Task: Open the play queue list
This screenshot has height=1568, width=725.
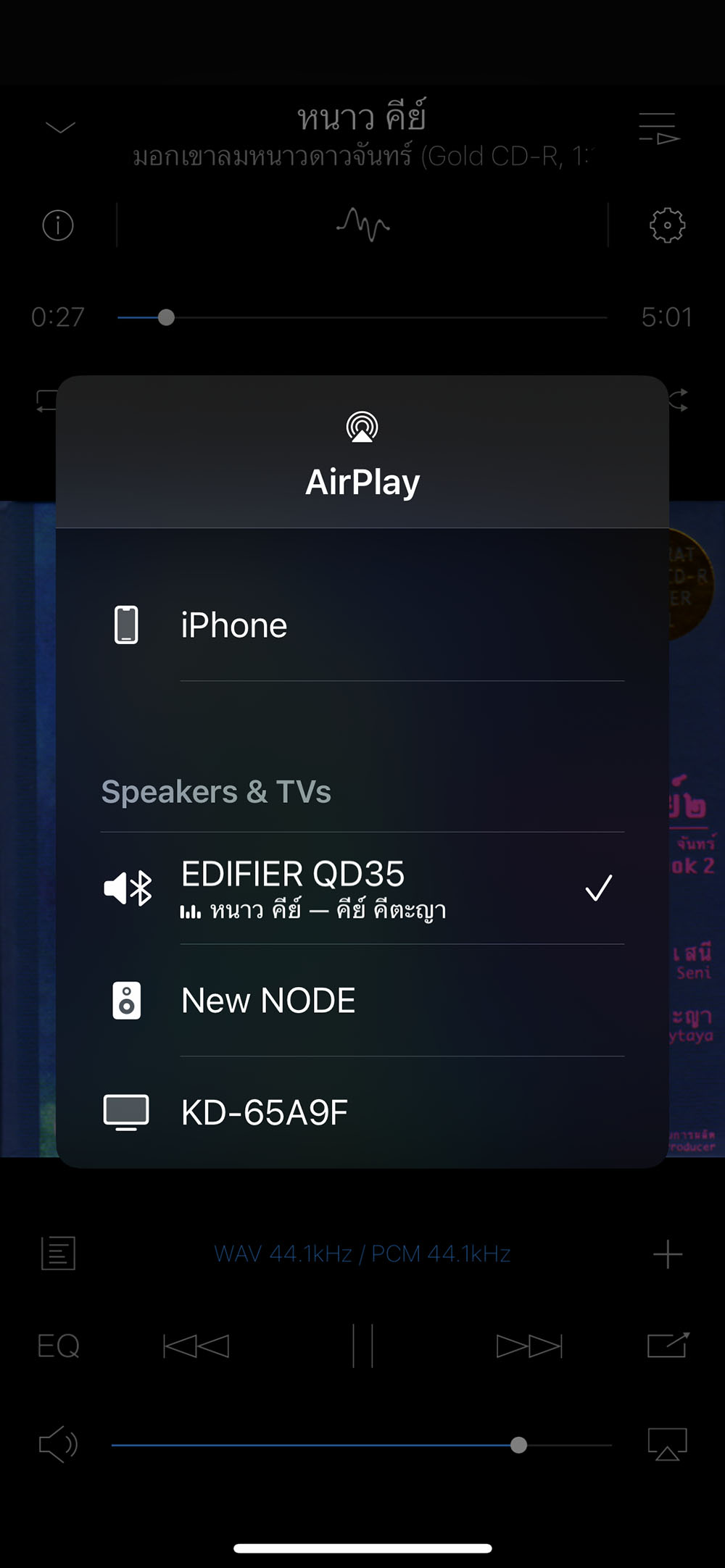Action: [x=658, y=128]
